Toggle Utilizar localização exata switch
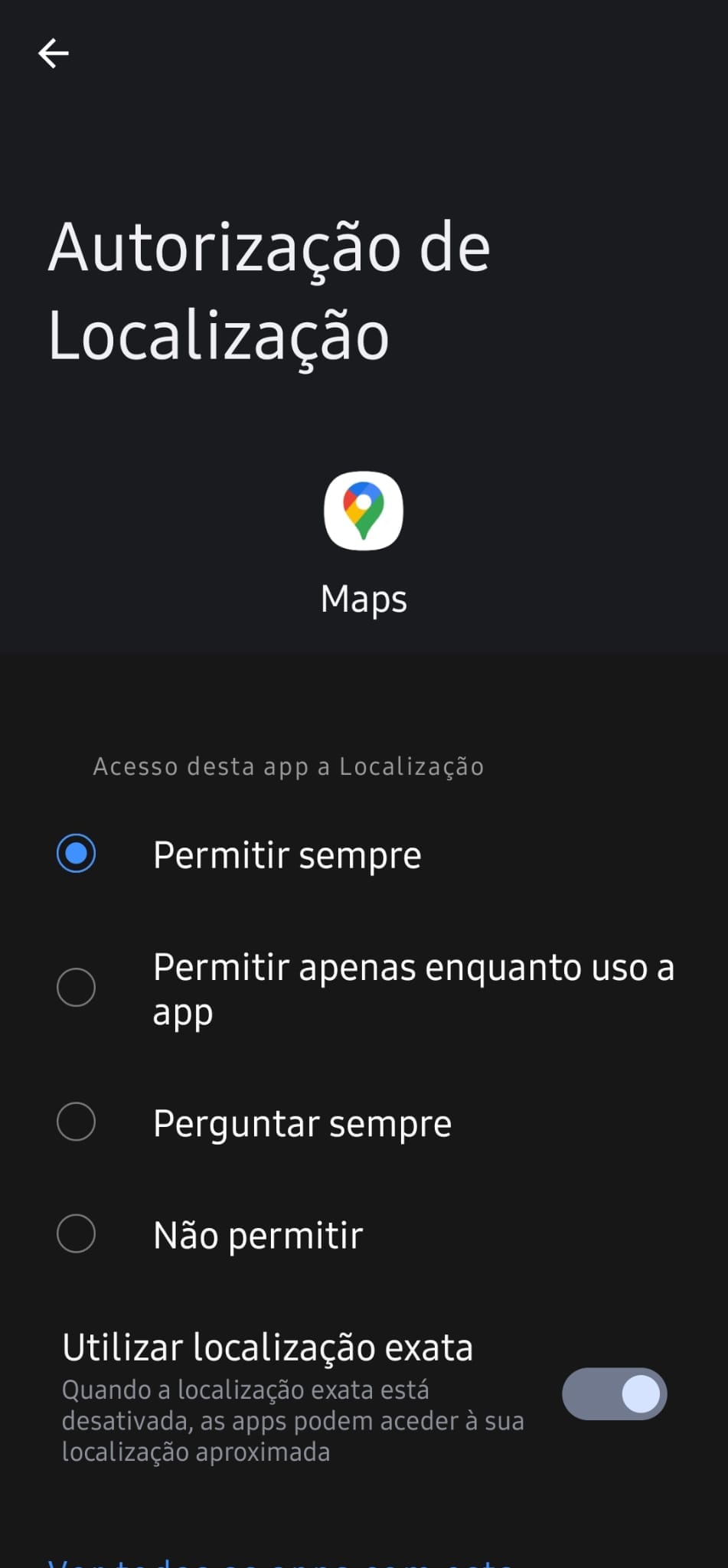Viewport: 728px width, 1568px height. pos(614,1394)
